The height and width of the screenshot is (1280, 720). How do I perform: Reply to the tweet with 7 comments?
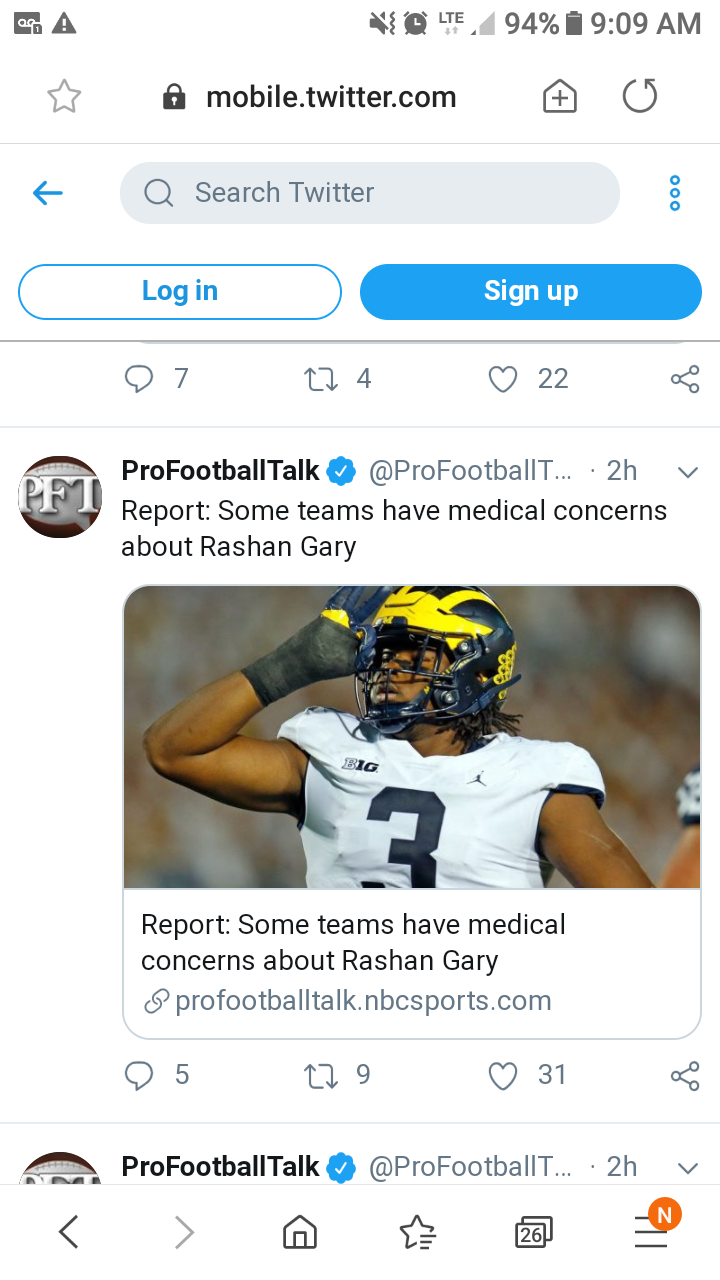coord(139,379)
